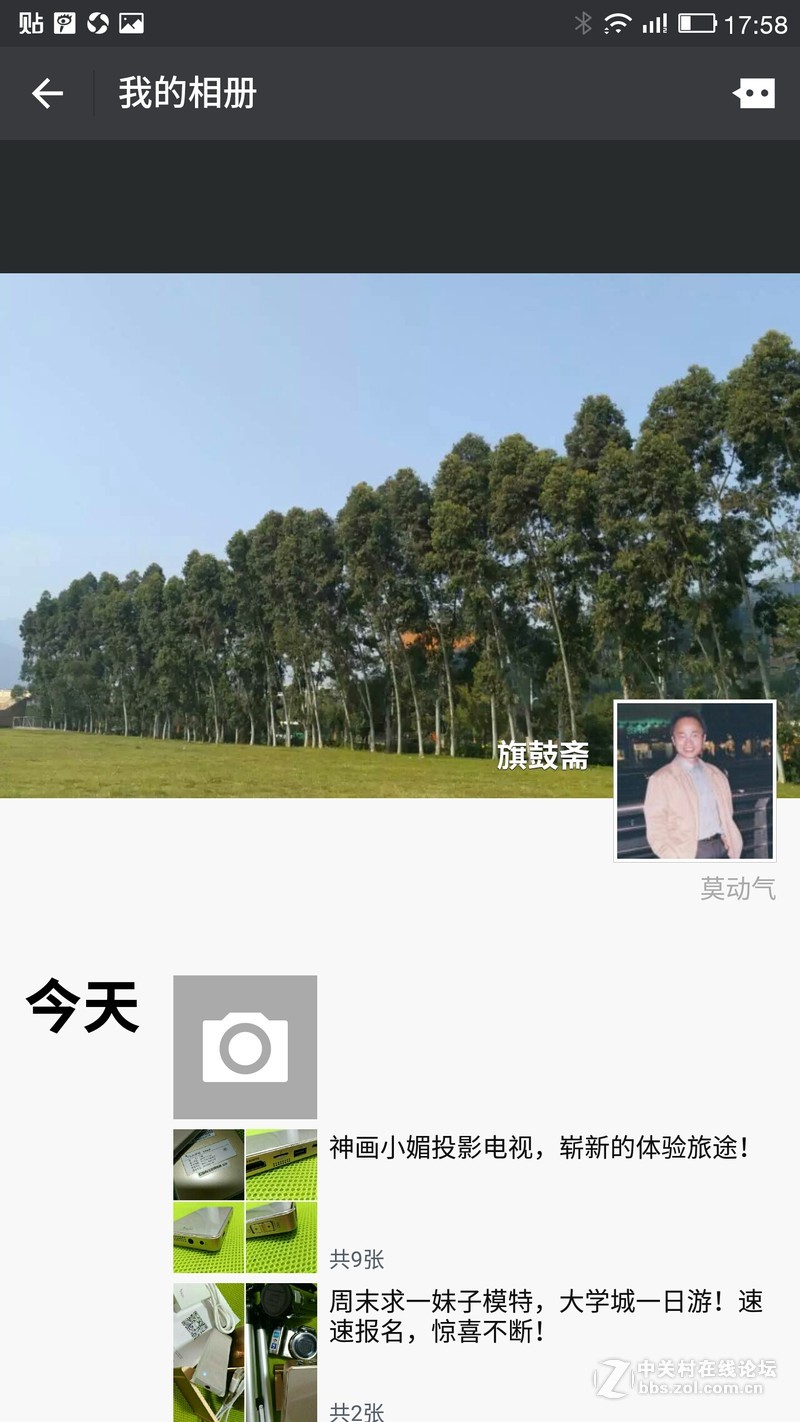
Task: Open the post 周末求一妹子模特
Action: click(x=545, y=1316)
